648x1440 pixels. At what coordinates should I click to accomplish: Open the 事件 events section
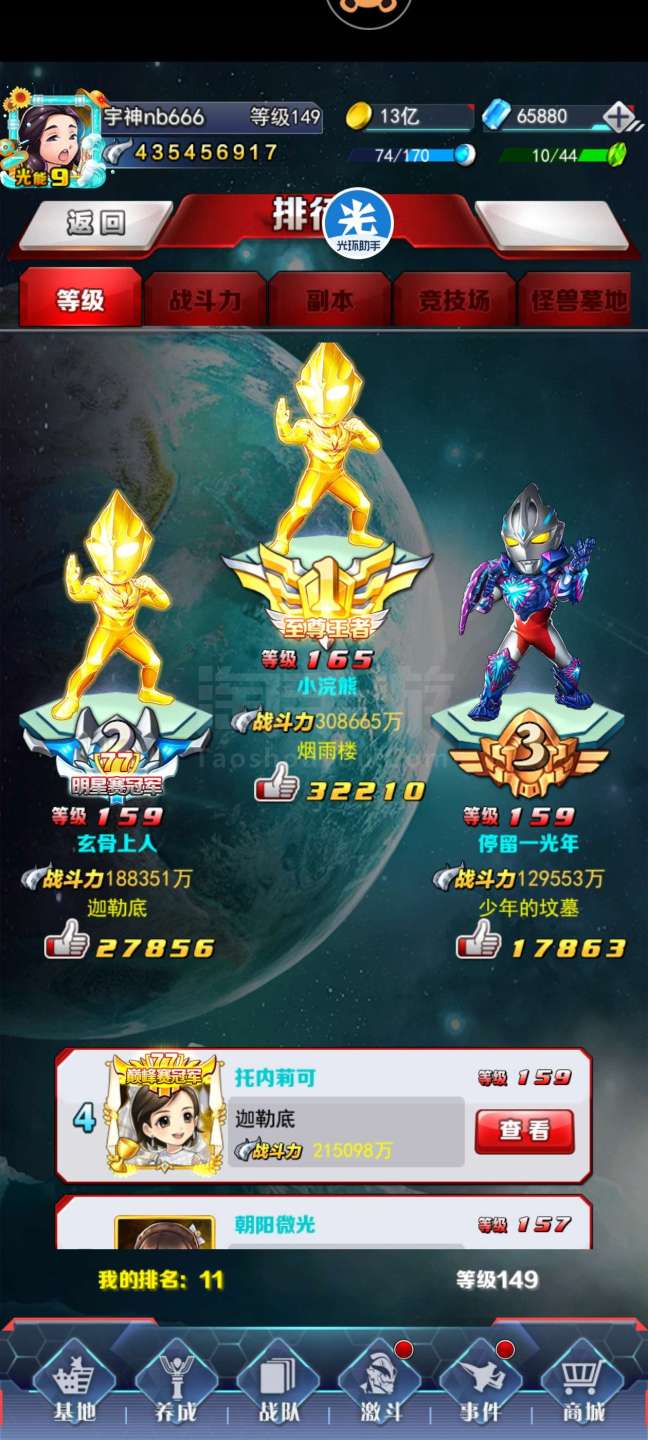pyautogui.click(x=480, y=1386)
